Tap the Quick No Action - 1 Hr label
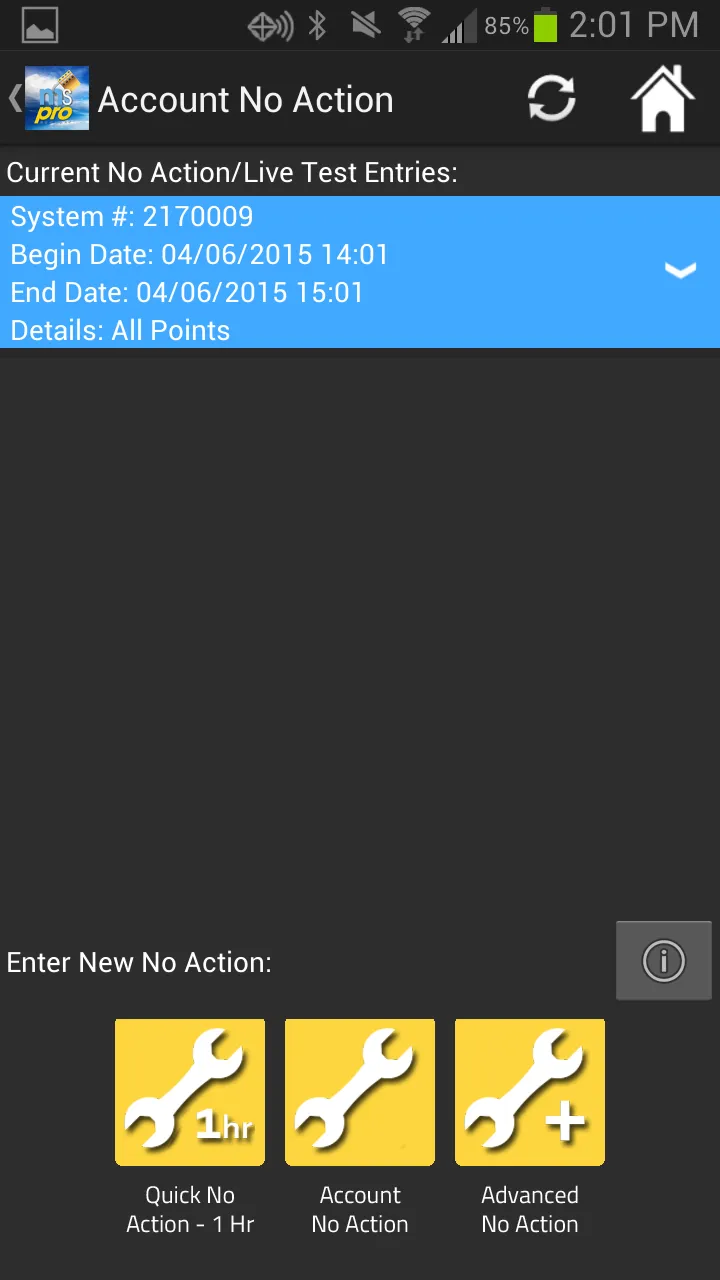The height and width of the screenshot is (1280, 720). coord(190,1209)
